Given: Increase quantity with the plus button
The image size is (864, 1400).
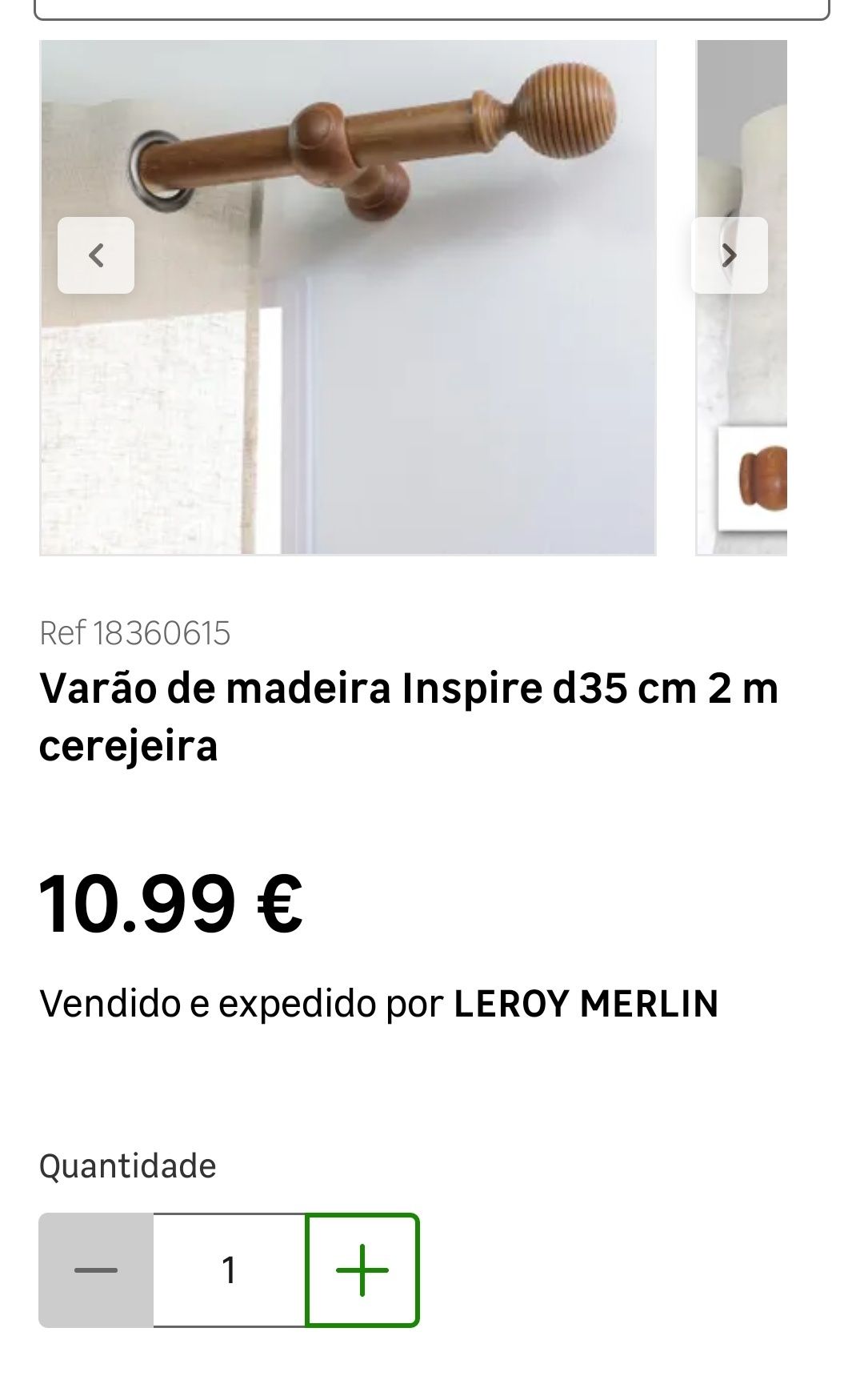Looking at the screenshot, I should 362,1270.
